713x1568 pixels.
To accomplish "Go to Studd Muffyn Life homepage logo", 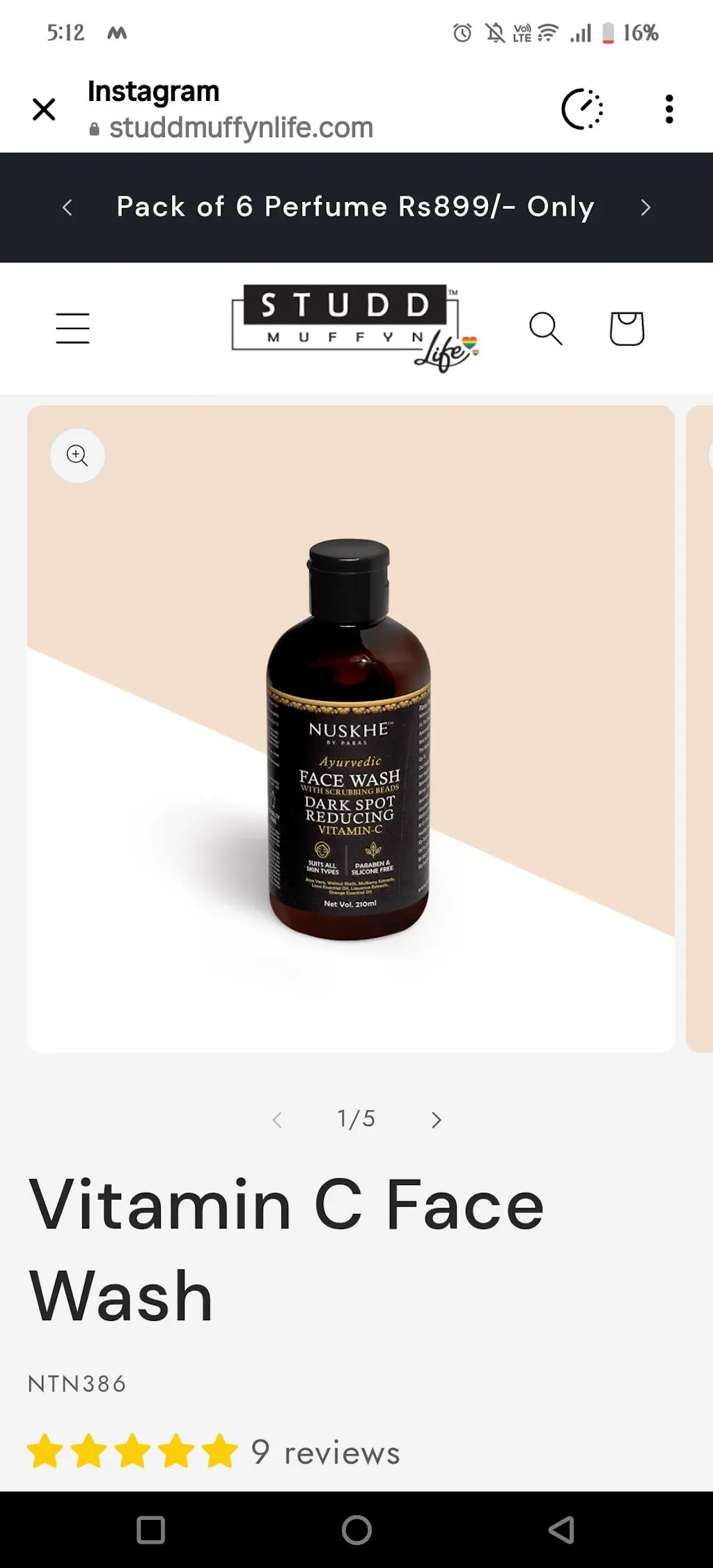I will click(354, 327).
